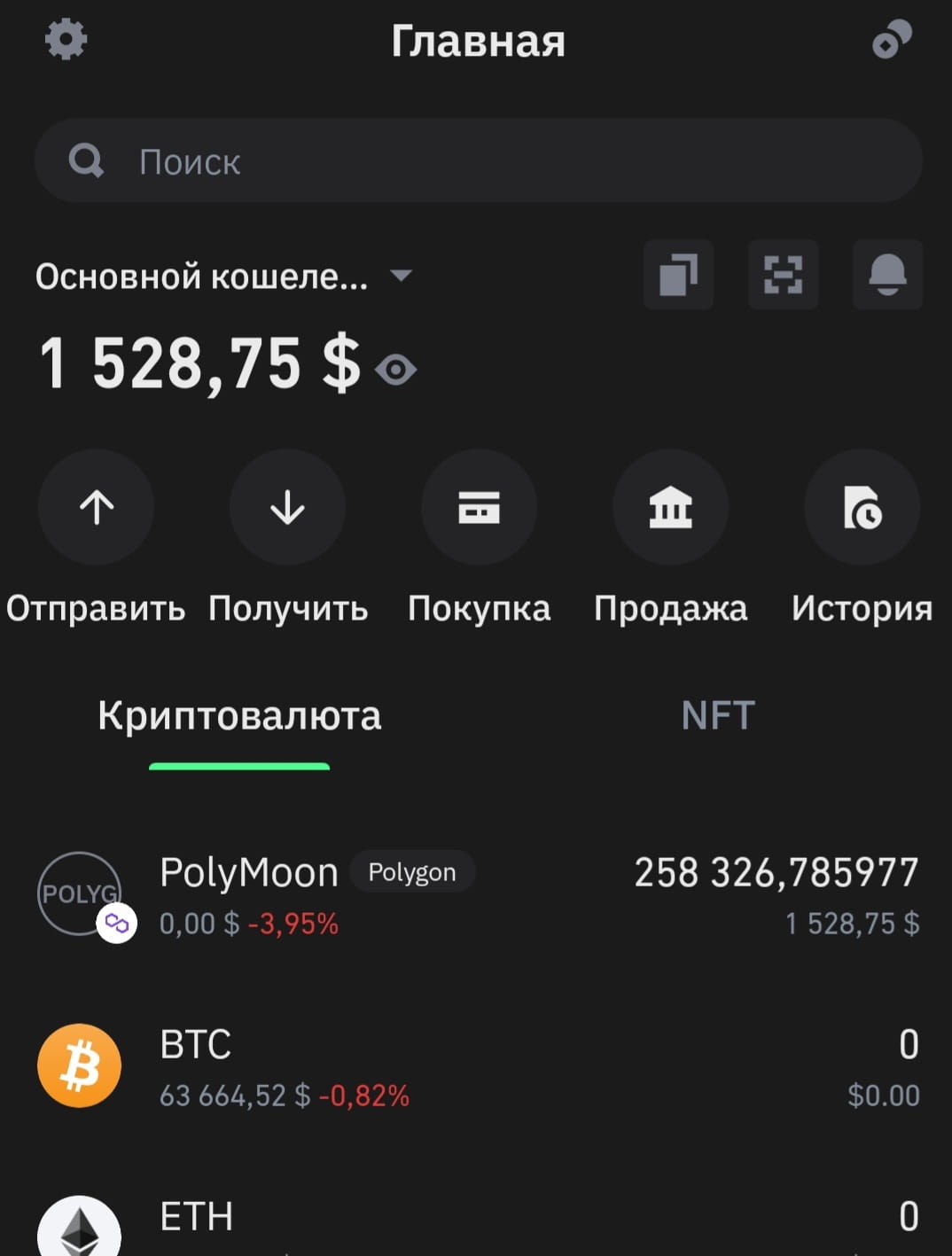Click the scanner icon in top-right corner
The width and height of the screenshot is (952, 1256).
893,38
